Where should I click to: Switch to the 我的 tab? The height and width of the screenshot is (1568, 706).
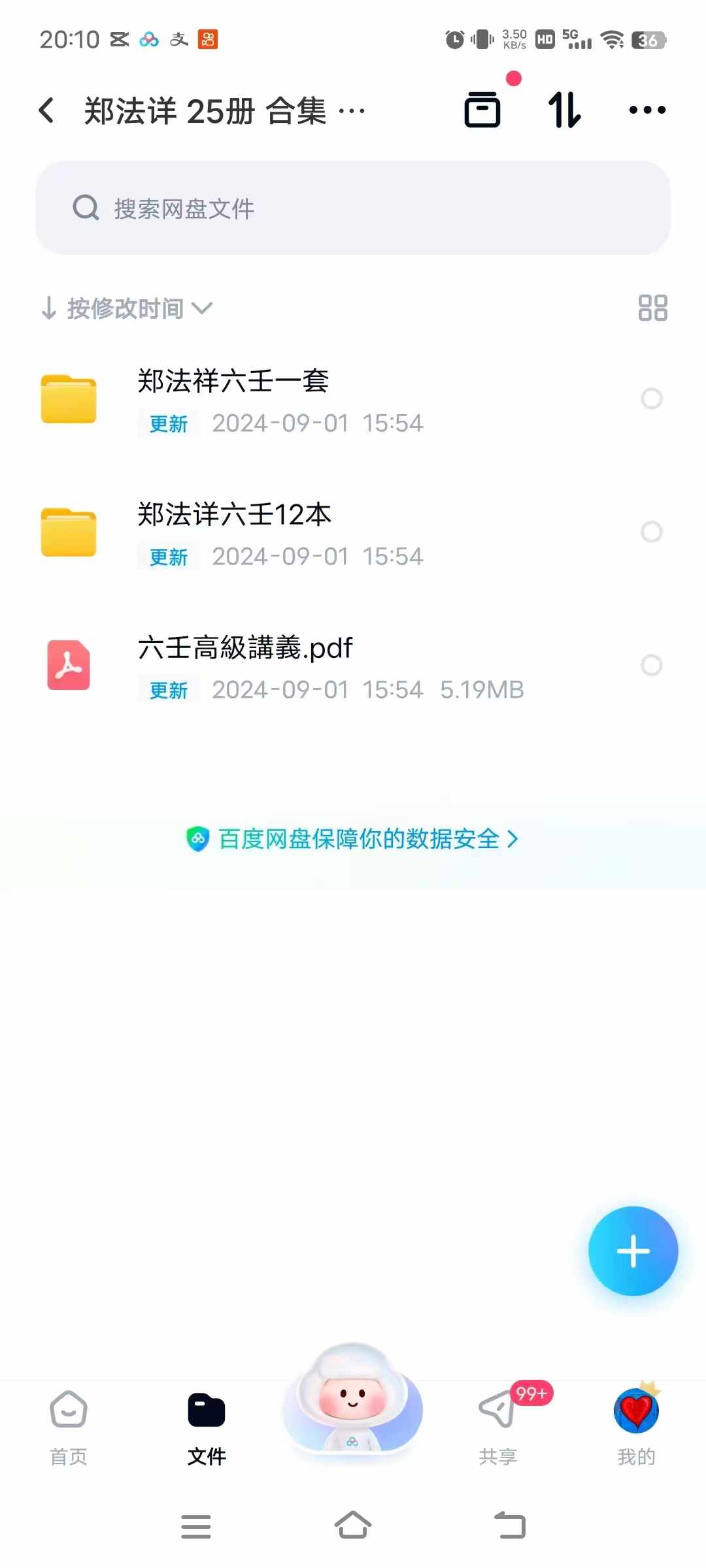click(636, 1428)
